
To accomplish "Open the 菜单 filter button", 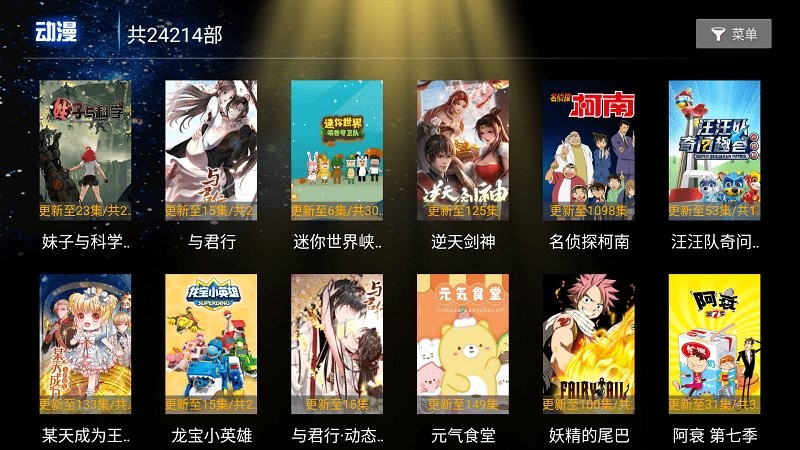I will click(733, 34).
